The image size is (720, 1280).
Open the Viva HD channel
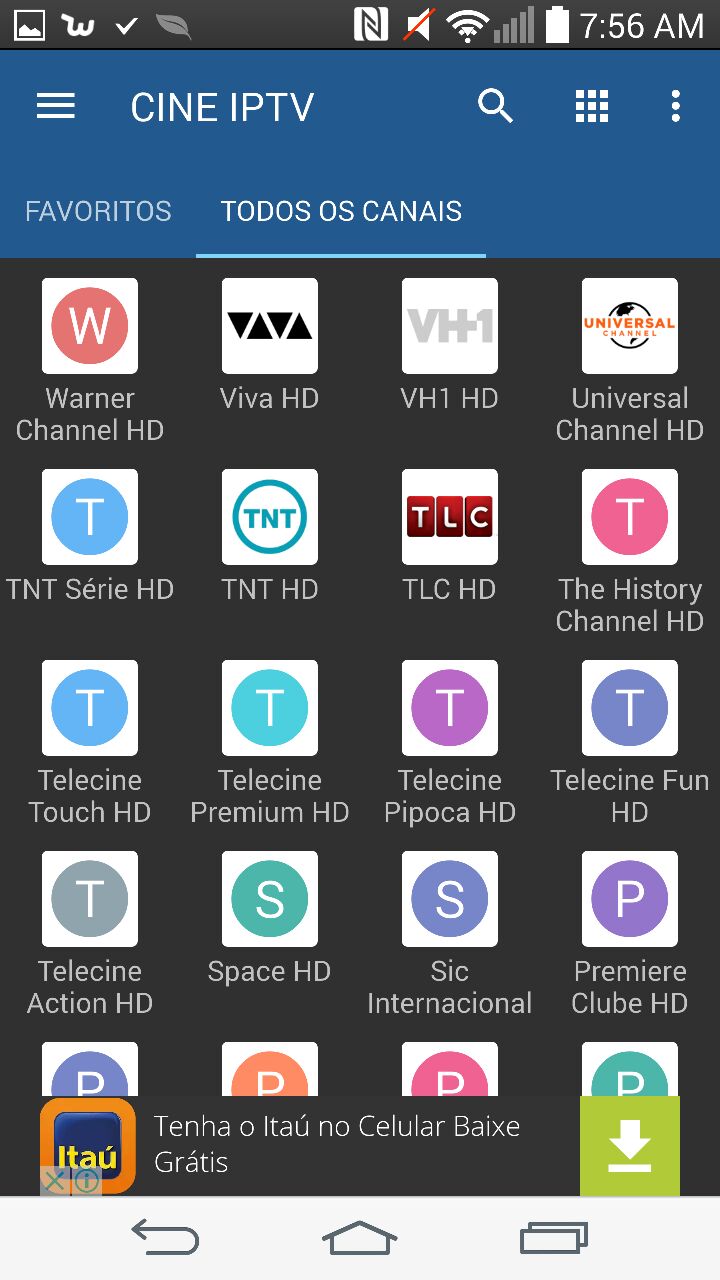coord(270,345)
